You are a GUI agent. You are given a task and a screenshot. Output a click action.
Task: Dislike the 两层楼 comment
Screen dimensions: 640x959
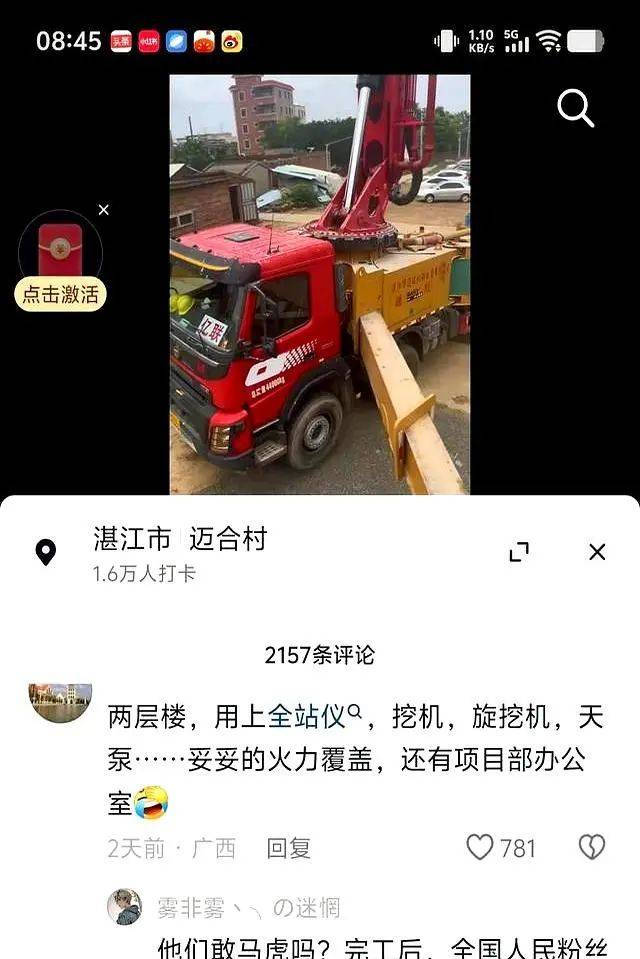point(592,848)
